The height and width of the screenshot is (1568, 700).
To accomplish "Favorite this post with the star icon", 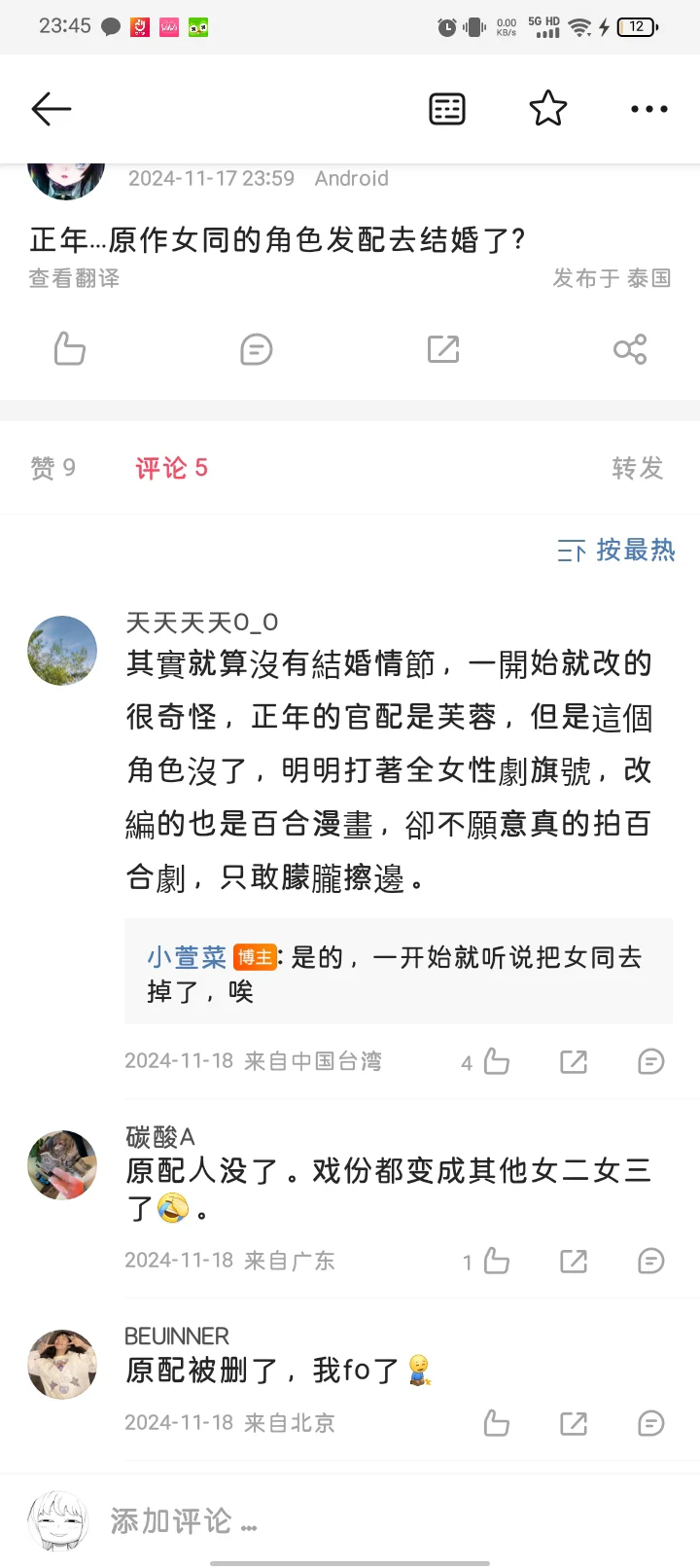I will tap(548, 109).
